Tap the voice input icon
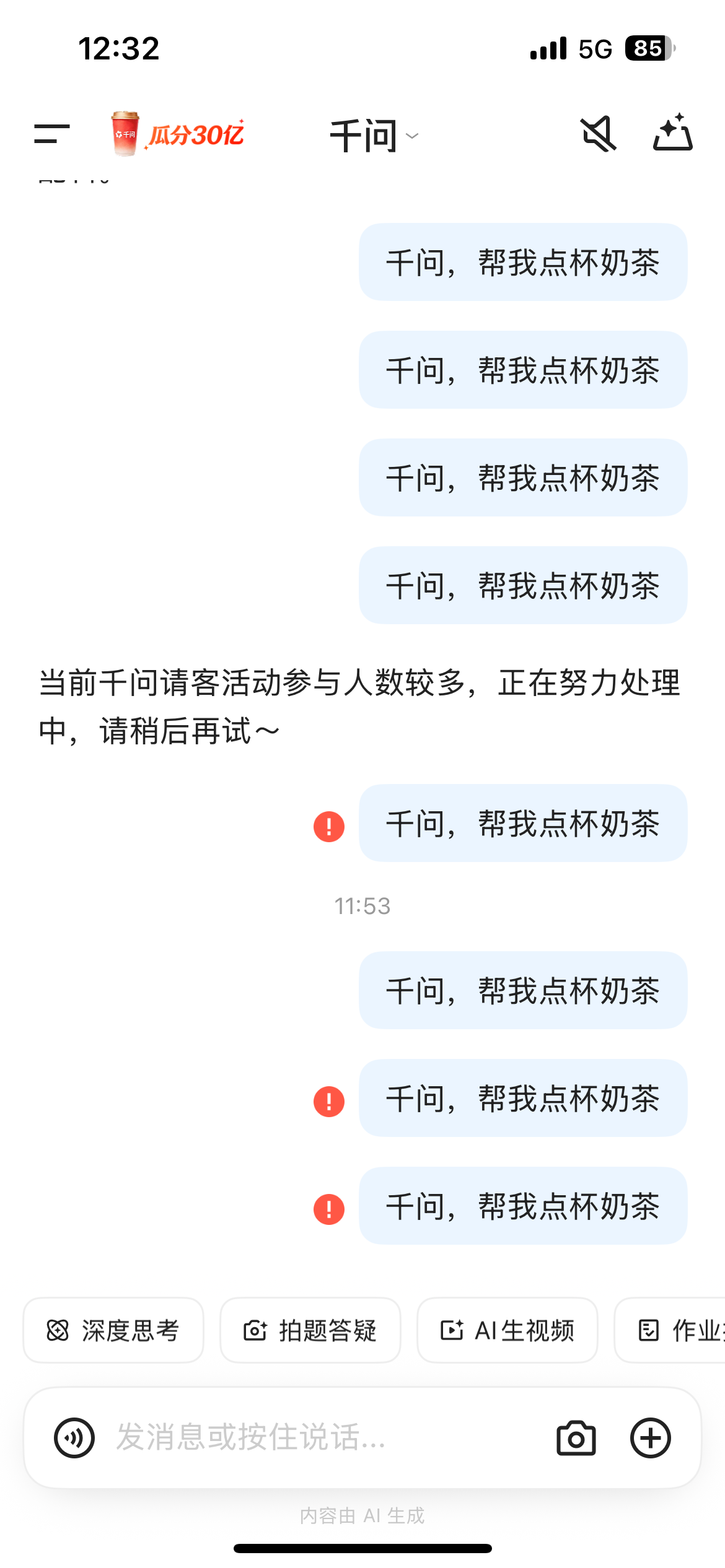Image resolution: width=725 pixels, height=1568 pixels. tap(74, 1438)
